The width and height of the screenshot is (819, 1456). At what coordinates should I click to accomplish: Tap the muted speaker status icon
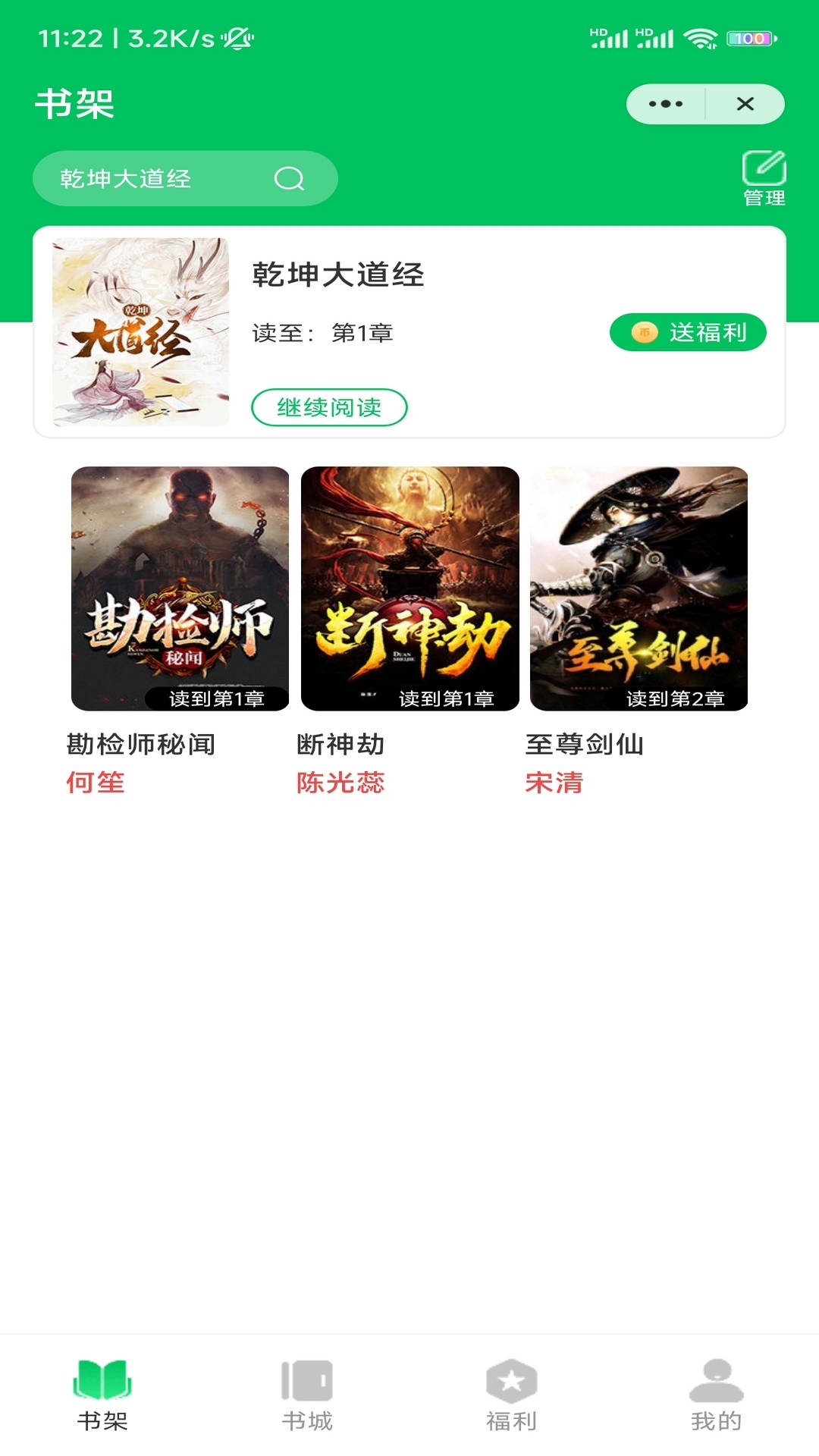237,39
